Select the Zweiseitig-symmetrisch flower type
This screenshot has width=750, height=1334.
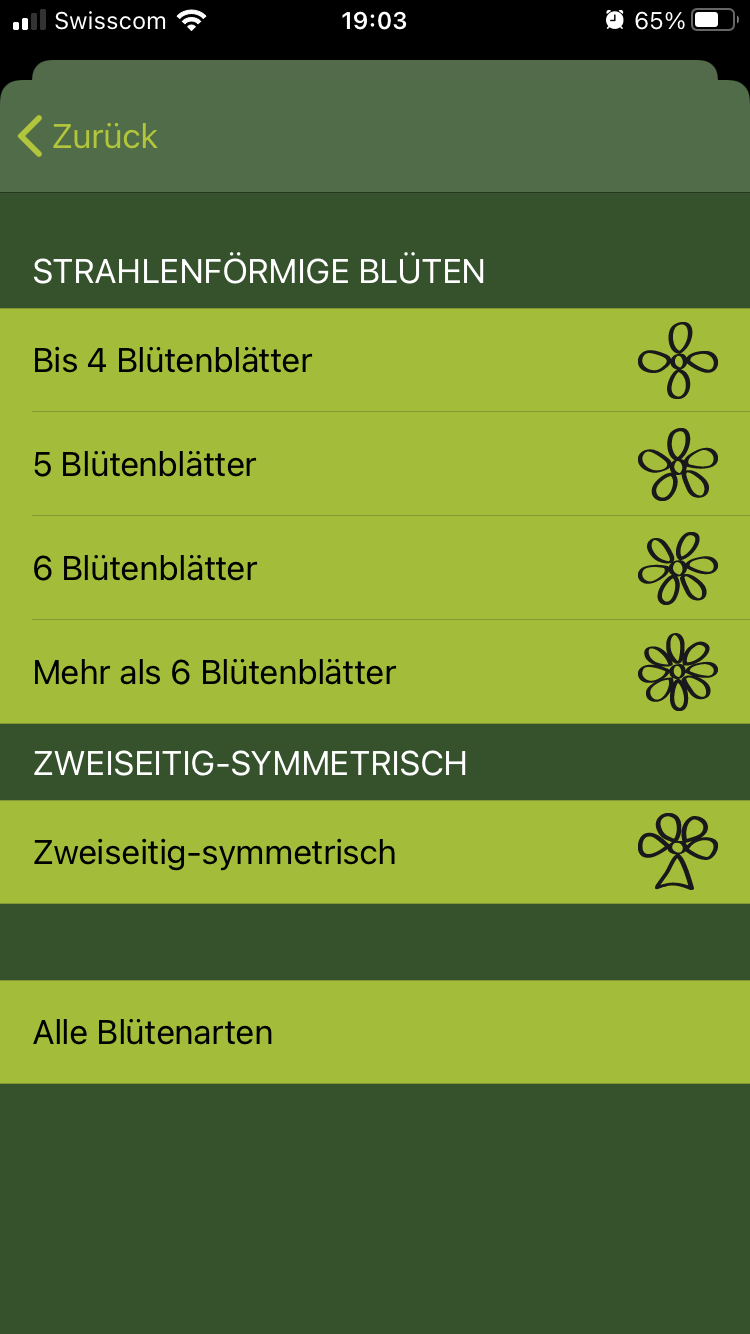pyautogui.click(x=374, y=852)
